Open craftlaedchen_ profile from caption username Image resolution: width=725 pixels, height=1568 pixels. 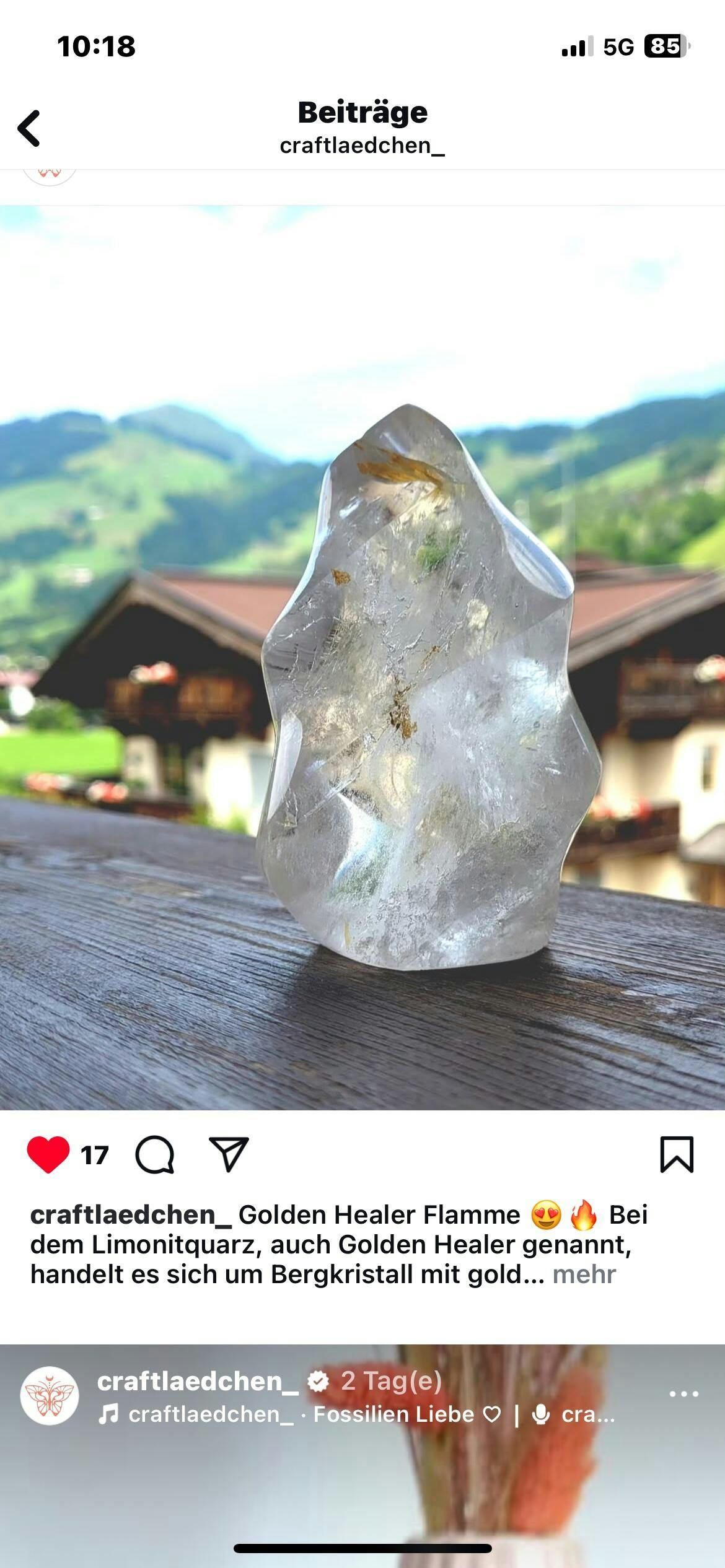tap(131, 1215)
